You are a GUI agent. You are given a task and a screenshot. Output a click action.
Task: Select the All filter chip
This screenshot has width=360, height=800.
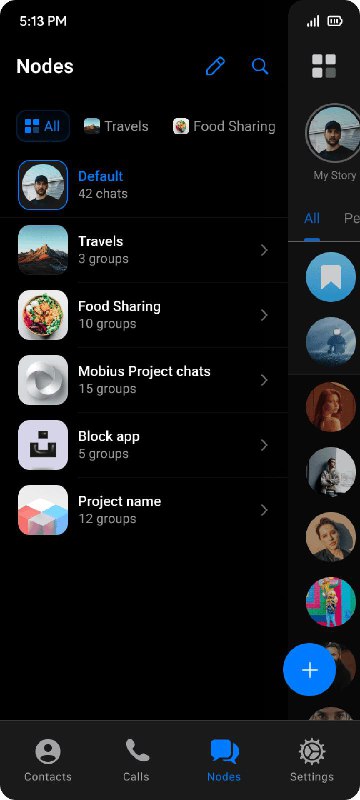tap(43, 126)
